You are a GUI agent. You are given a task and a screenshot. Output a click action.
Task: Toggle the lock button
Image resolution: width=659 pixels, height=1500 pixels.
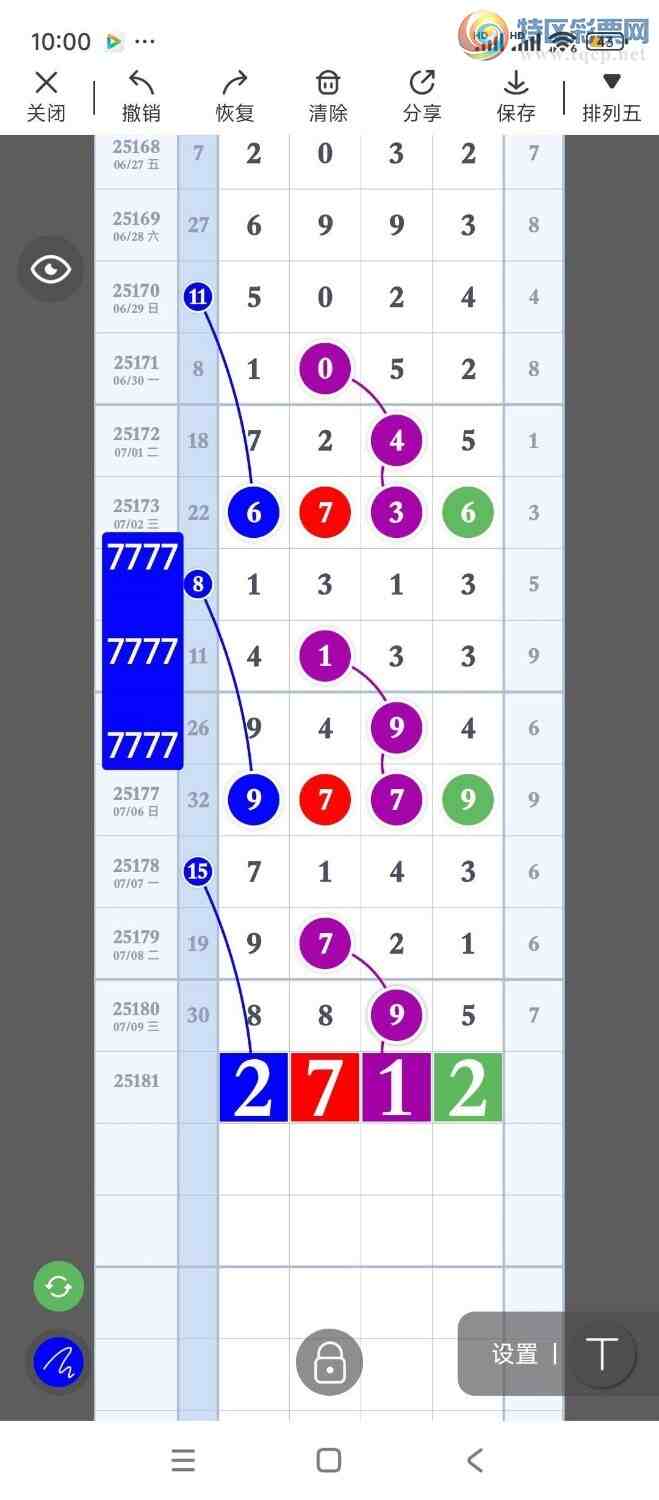(x=329, y=1361)
